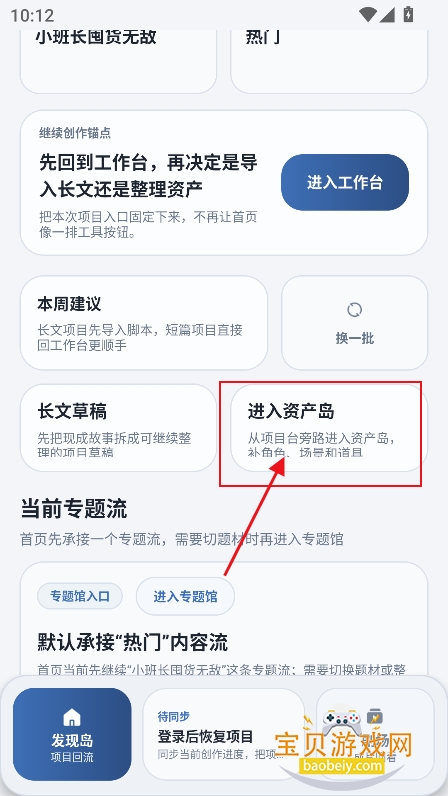The image size is (448, 796).
Task: Refresh suggestions with 换一批
Action: [x=355, y=323]
